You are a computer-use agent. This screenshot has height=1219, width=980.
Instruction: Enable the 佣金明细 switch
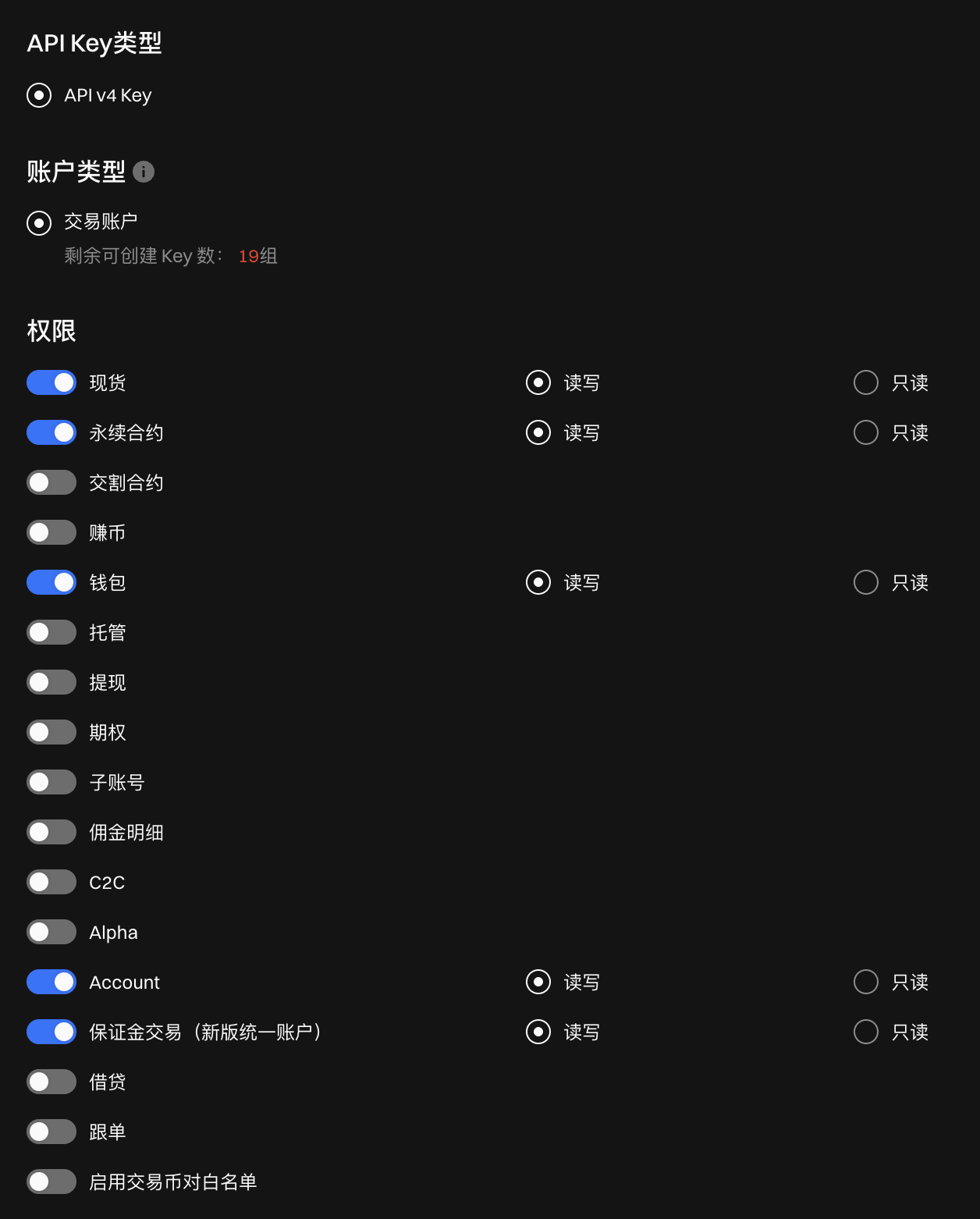(x=51, y=832)
